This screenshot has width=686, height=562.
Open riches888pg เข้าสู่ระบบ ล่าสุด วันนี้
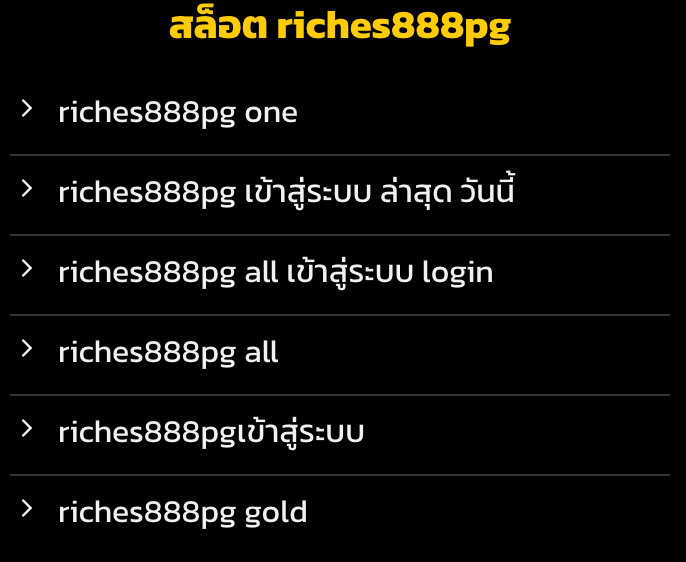(x=286, y=191)
